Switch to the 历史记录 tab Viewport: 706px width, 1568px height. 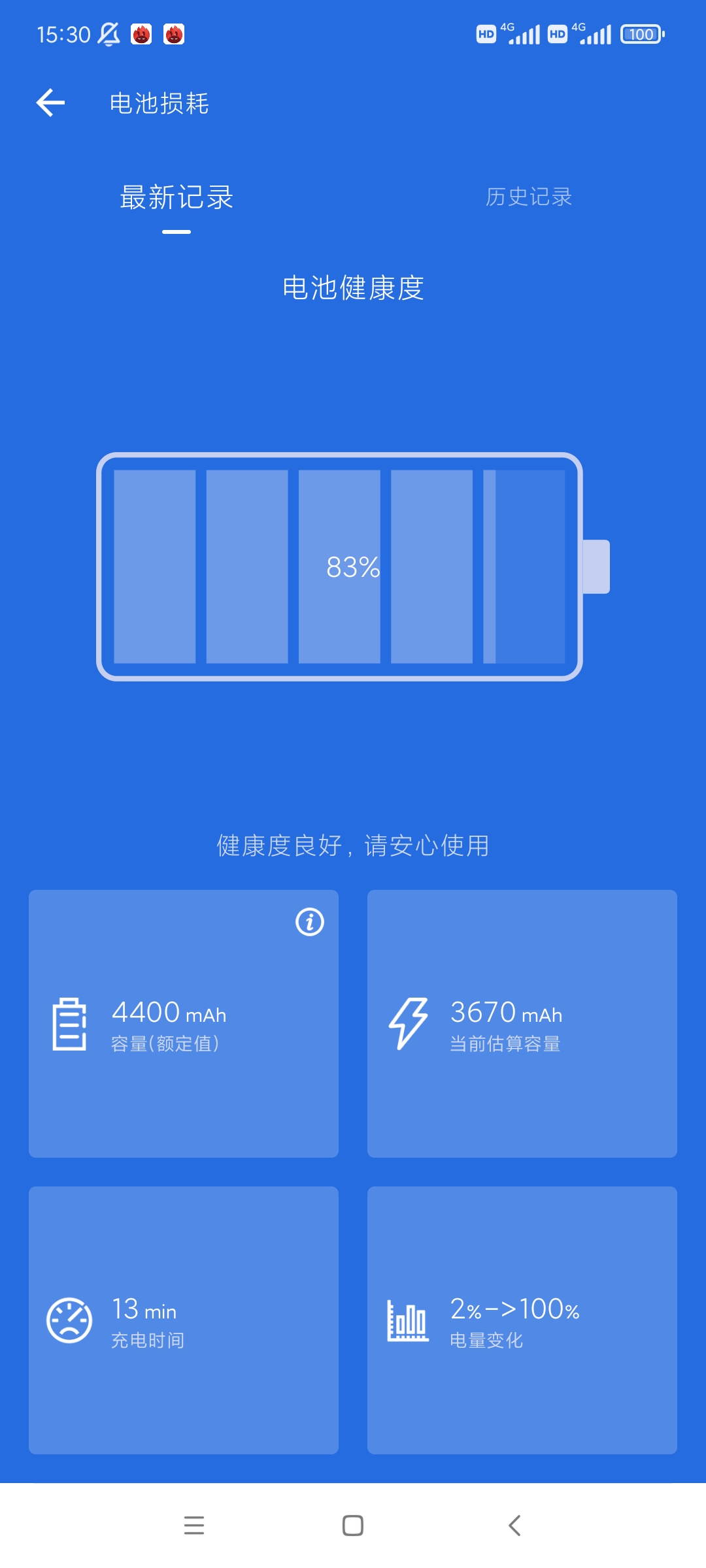[528, 197]
